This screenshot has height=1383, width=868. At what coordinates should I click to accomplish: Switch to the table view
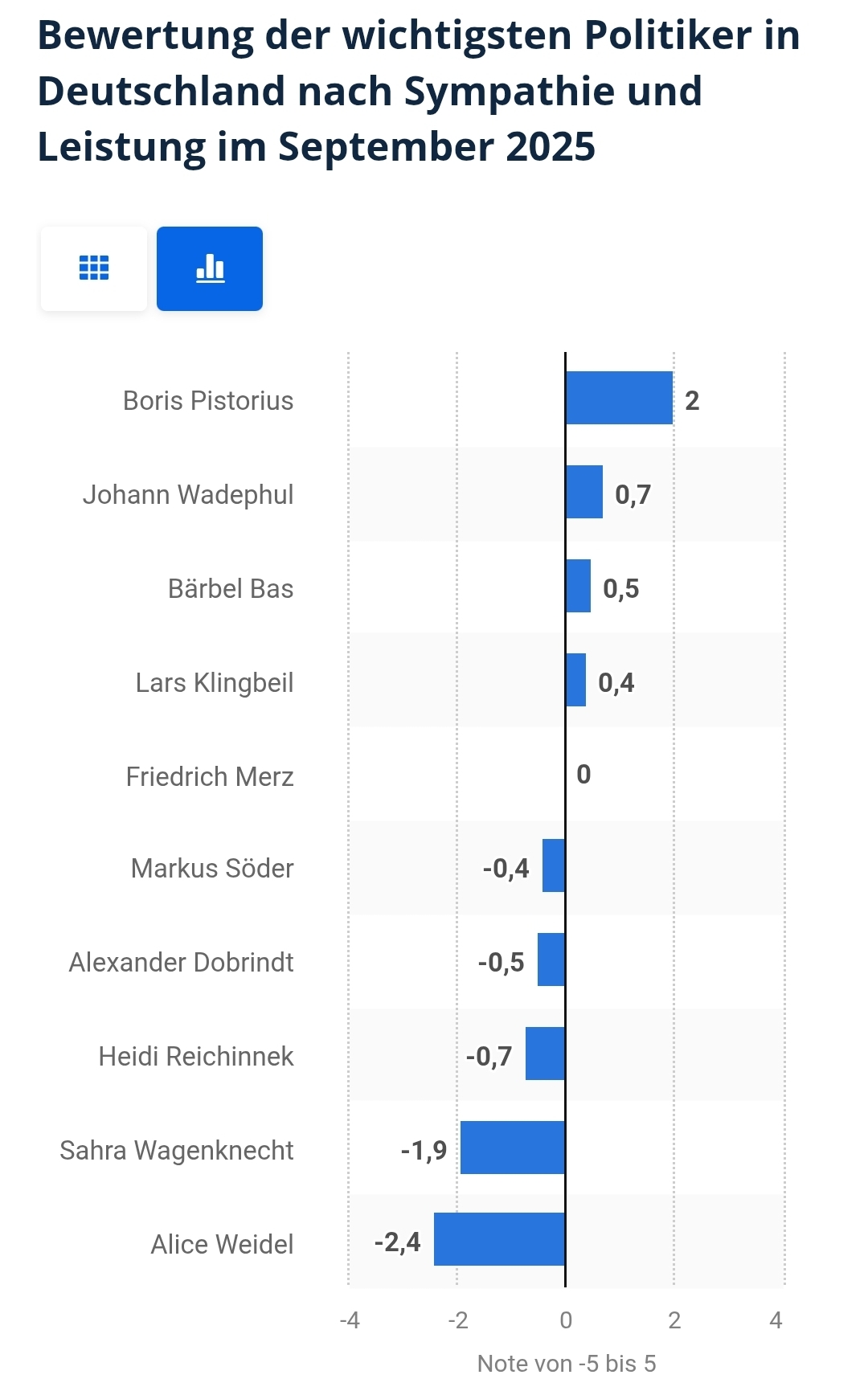pyautogui.click(x=94, y=268)
